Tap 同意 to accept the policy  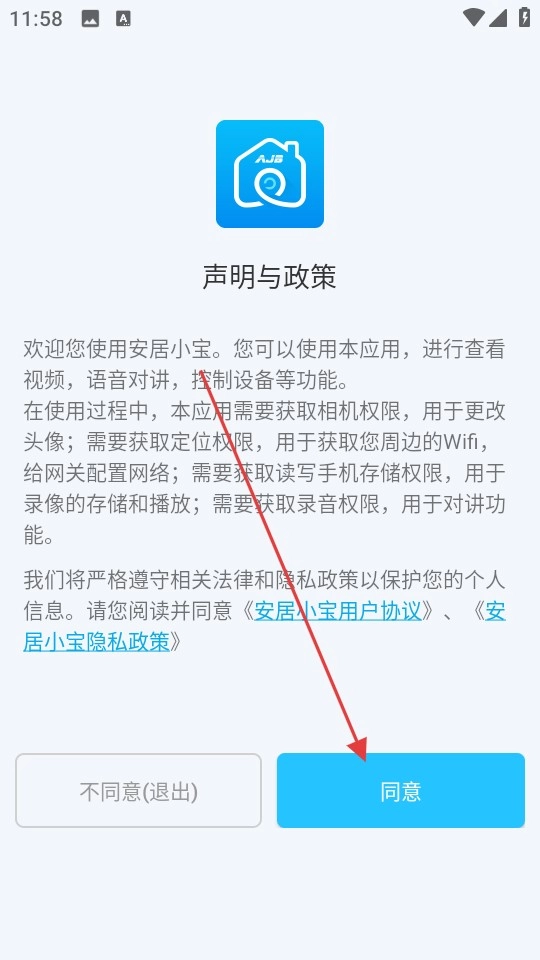pyautogui.click(x=400, y=790)
